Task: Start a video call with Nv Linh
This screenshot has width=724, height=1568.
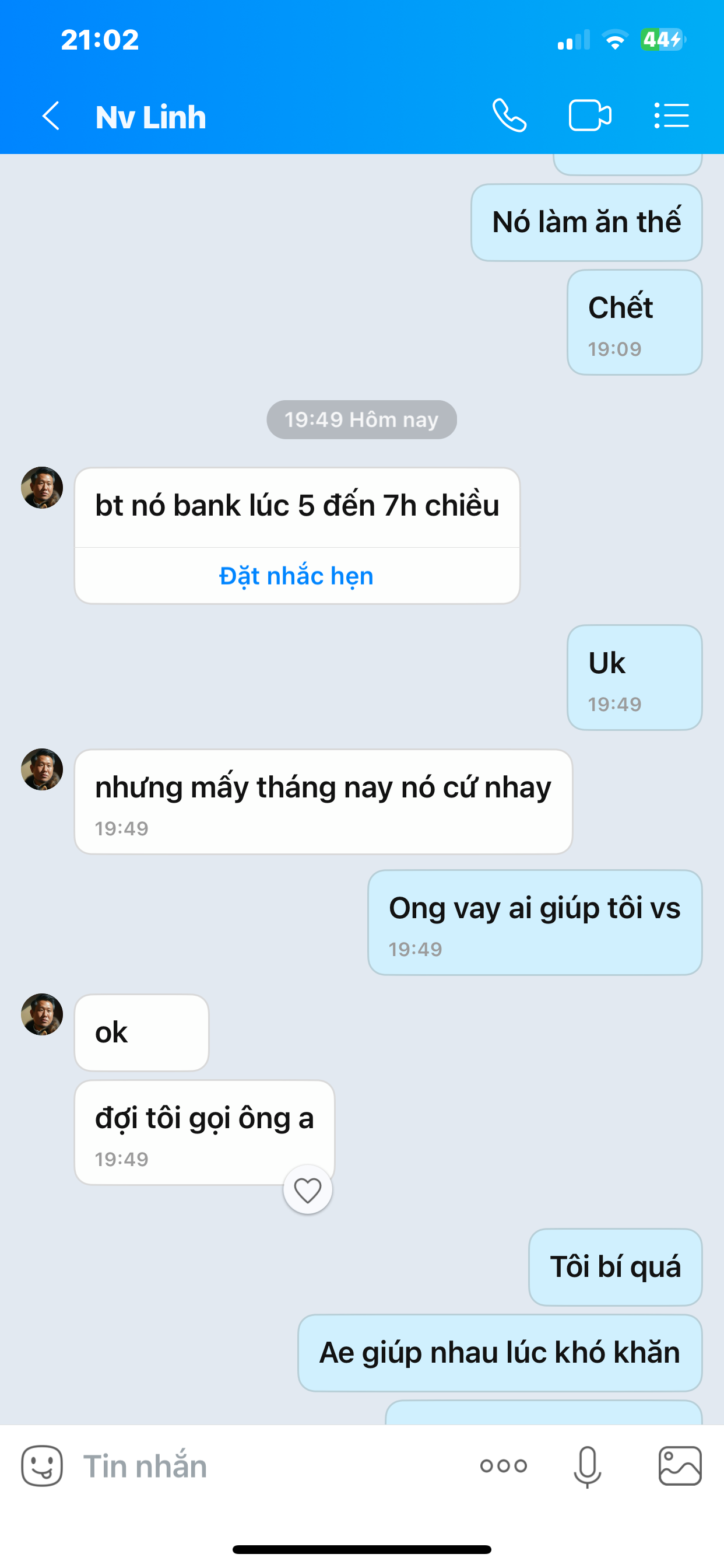Action: (589, 116)
